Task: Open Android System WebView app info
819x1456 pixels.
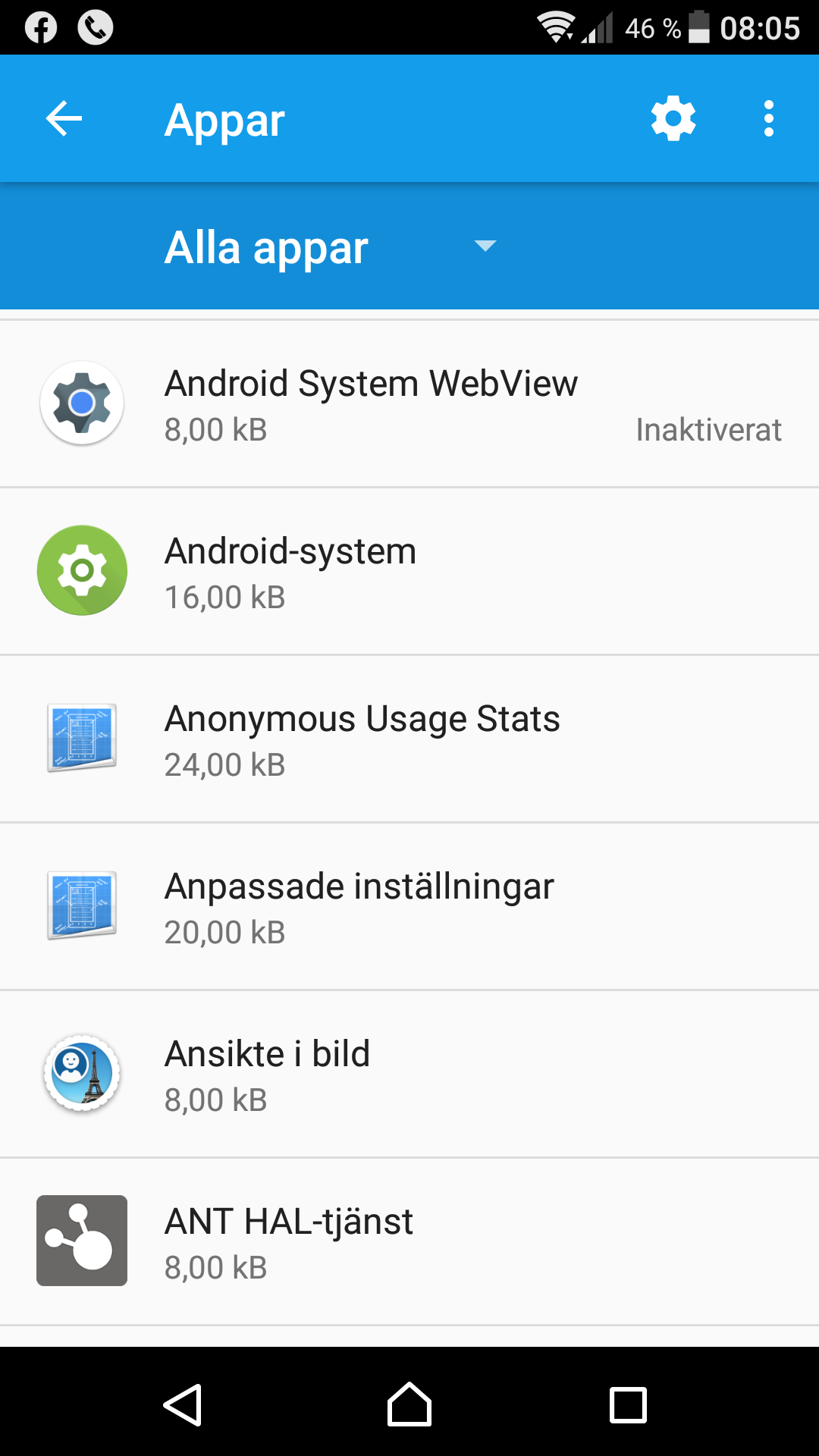Action: [409, 403]
